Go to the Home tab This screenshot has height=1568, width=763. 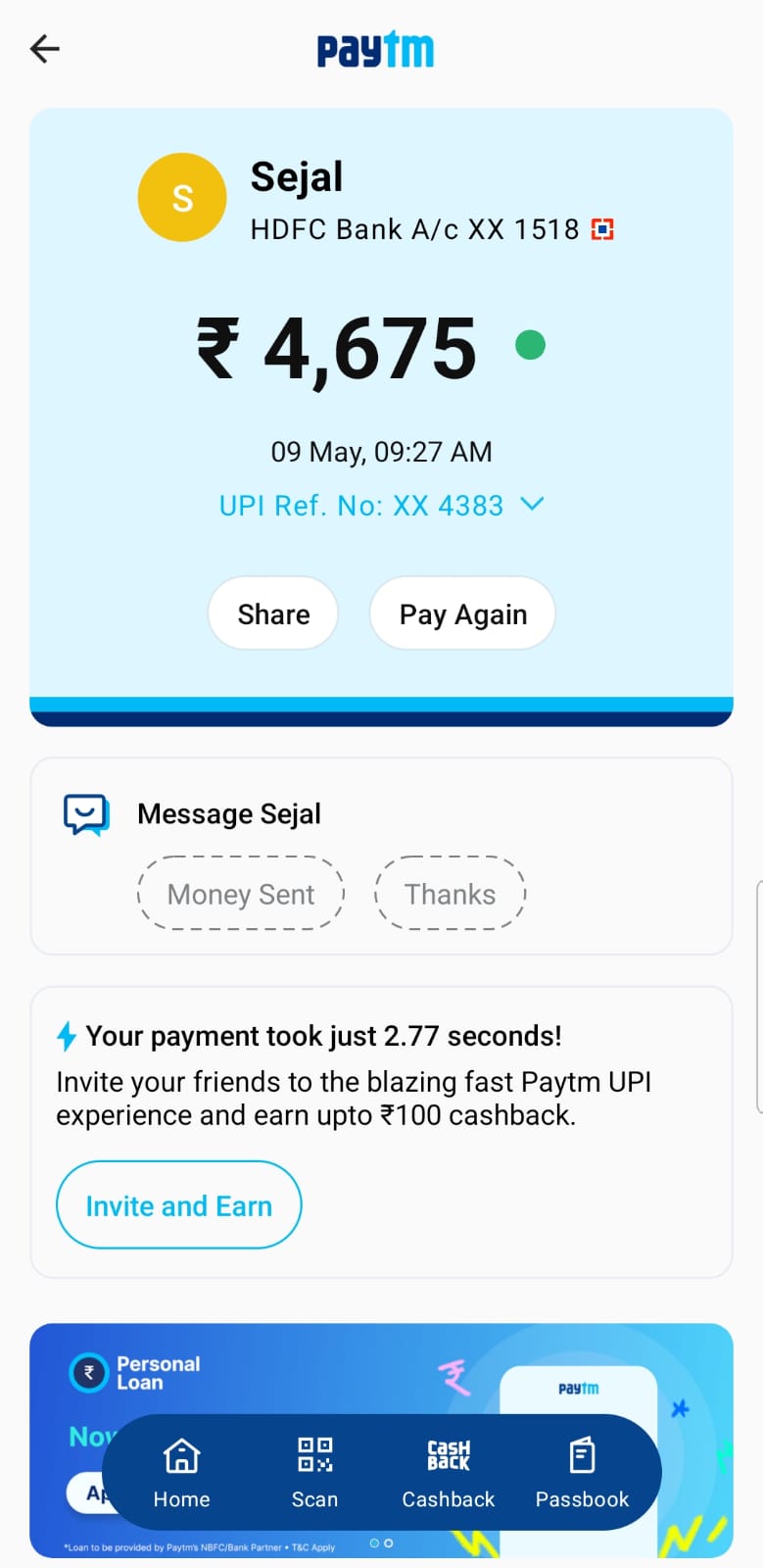181,1471
